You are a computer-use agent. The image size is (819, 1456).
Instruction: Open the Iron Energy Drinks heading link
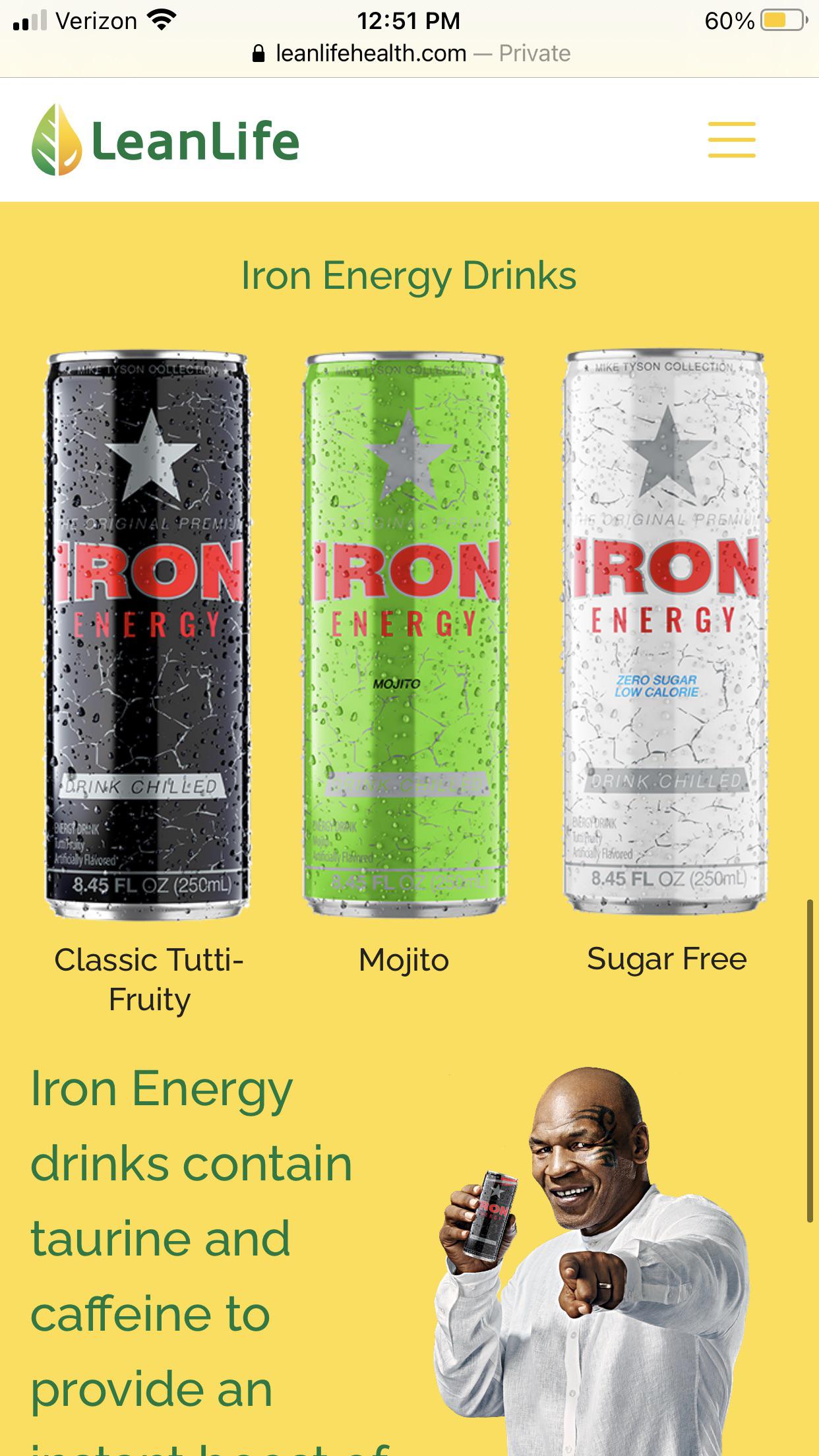pos(409,275)
